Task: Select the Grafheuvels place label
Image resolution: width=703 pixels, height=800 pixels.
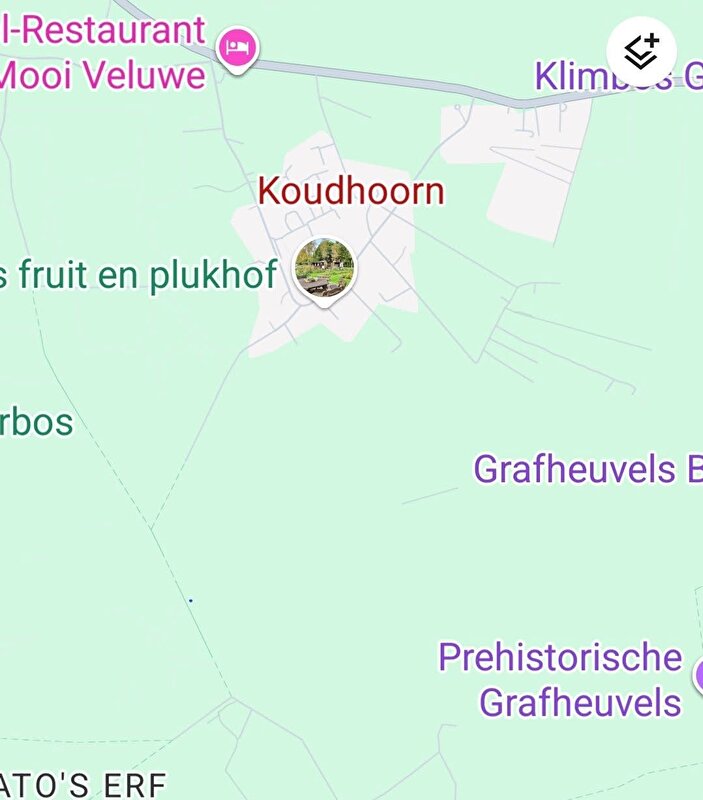Action: (x=586, y=469)
